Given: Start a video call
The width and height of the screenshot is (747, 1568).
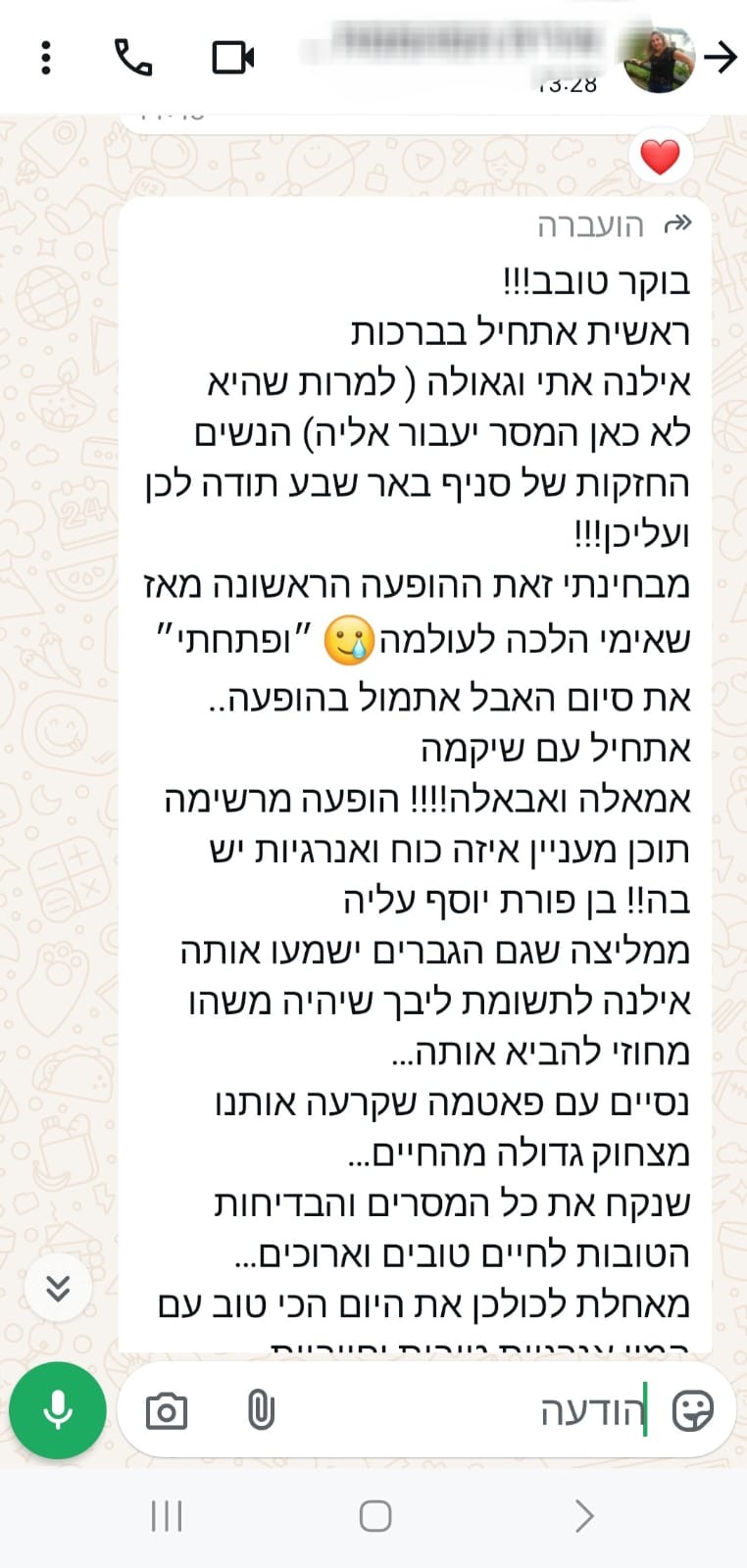Looking at the screenshot, I should (x=233, y=58).
